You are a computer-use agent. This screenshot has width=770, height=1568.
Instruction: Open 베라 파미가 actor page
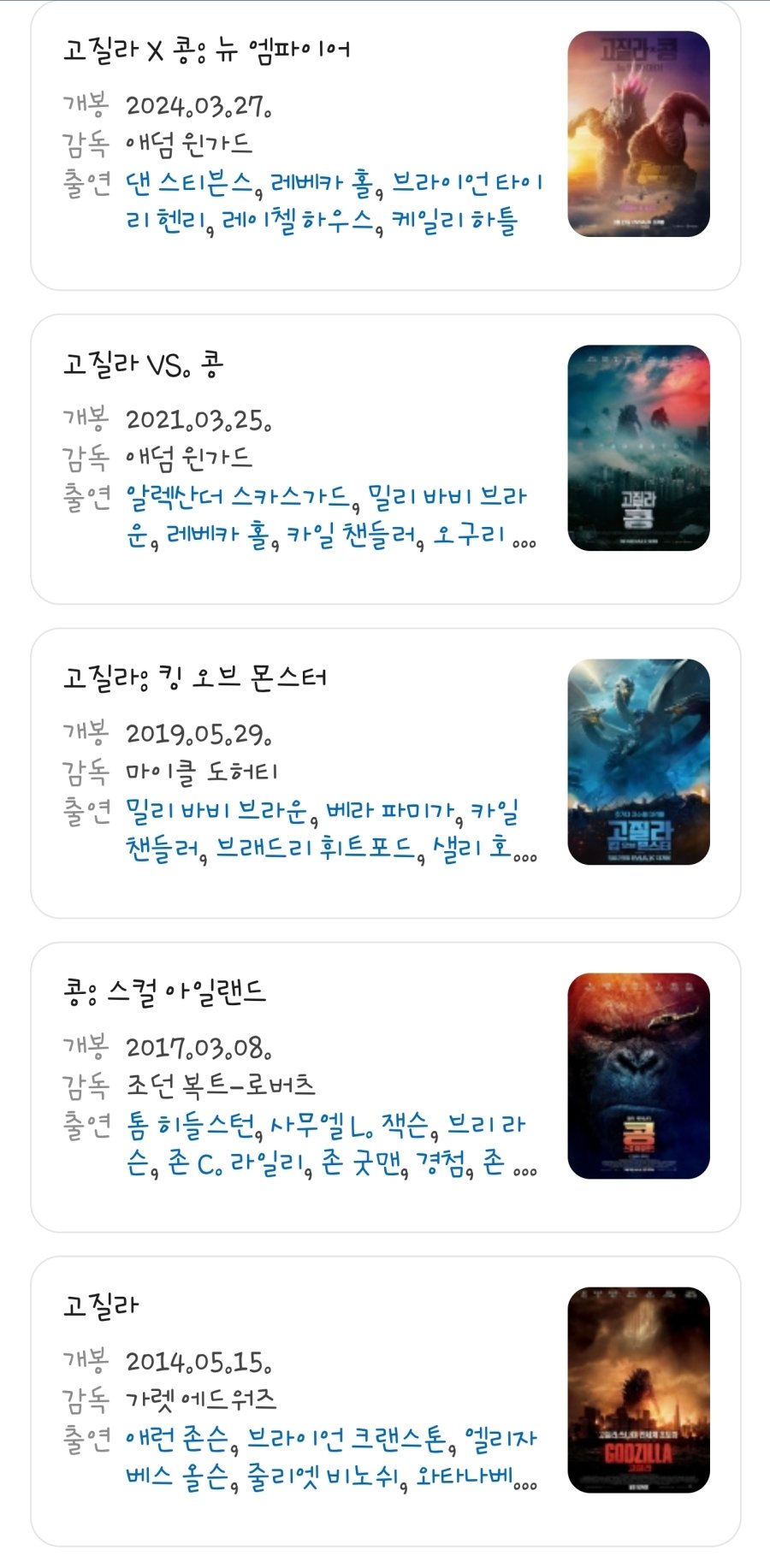coord(390,811)
